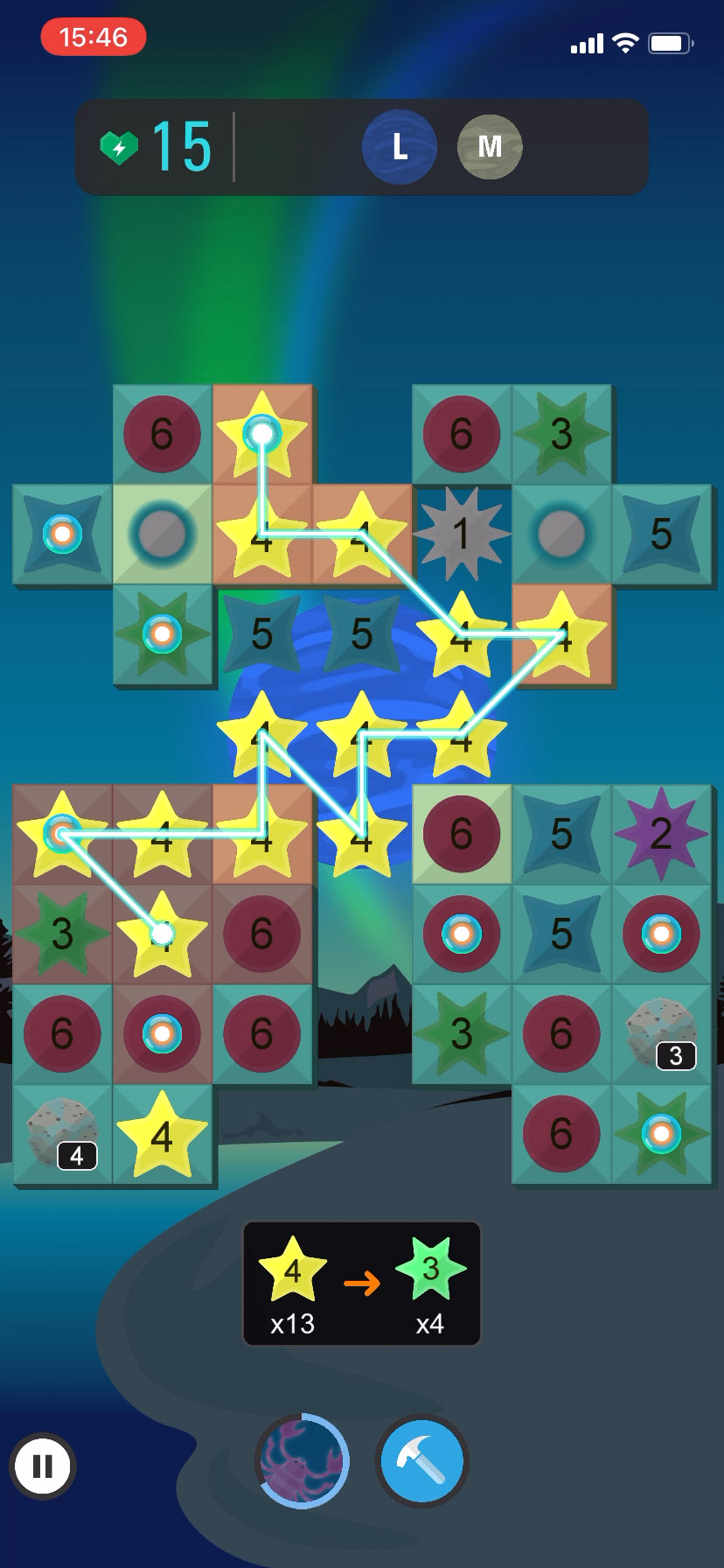724x1568 pixels.
Task: Tap the purple 2 star tile
Action: tap(661, 834)
